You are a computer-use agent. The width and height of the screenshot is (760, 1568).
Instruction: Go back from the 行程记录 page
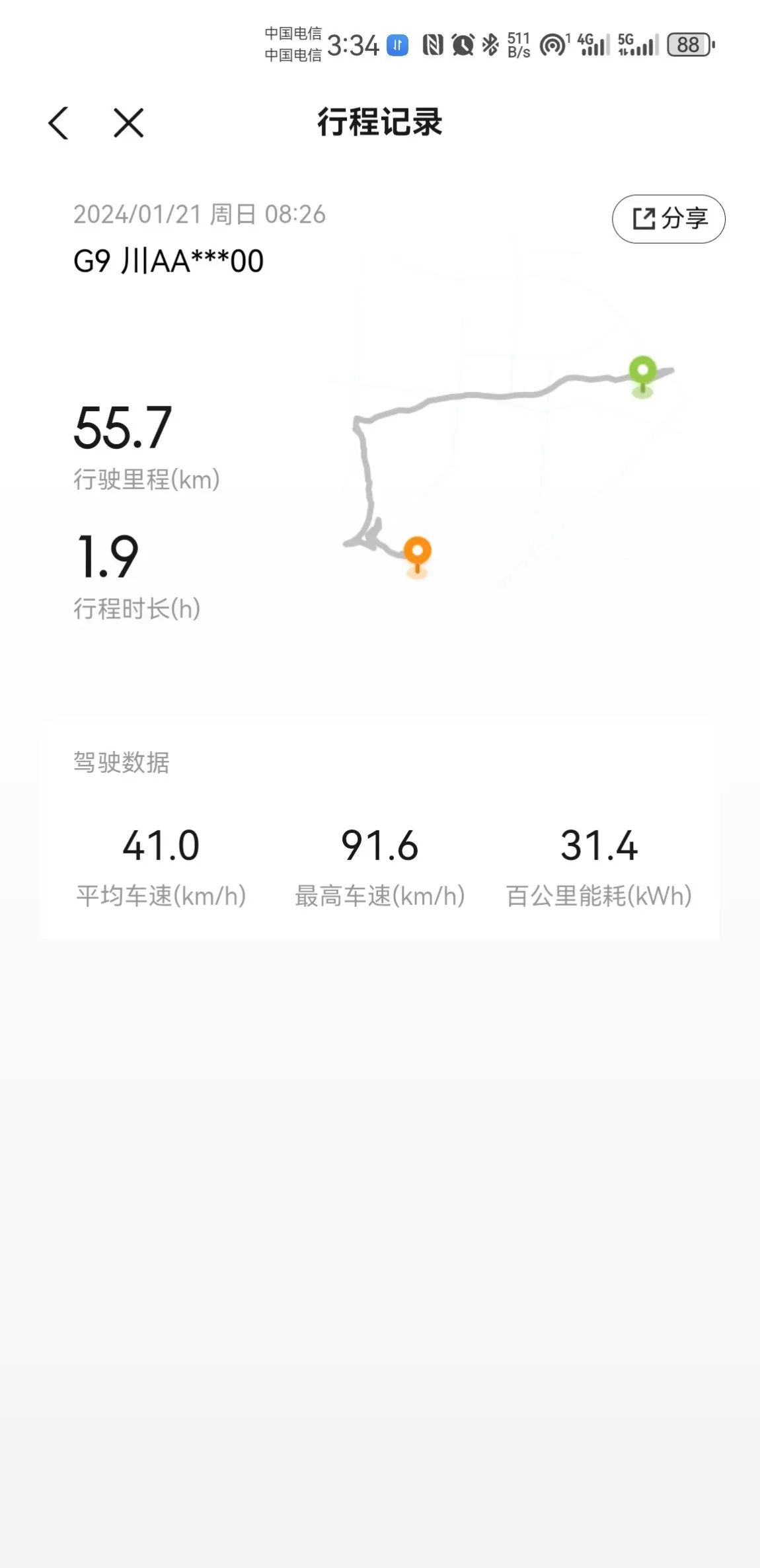(59, 123)
